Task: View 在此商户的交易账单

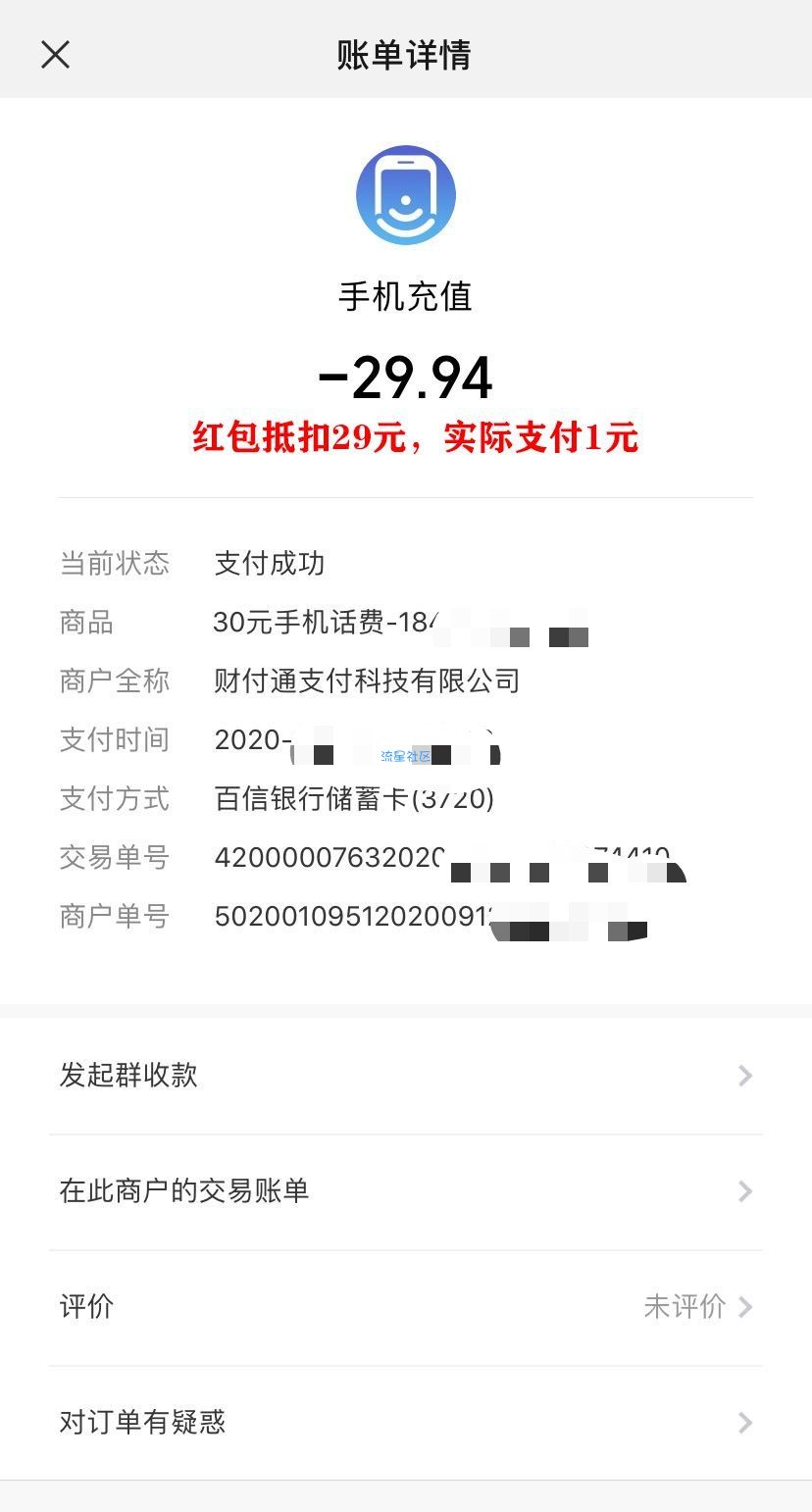Action: point(405,1191)
